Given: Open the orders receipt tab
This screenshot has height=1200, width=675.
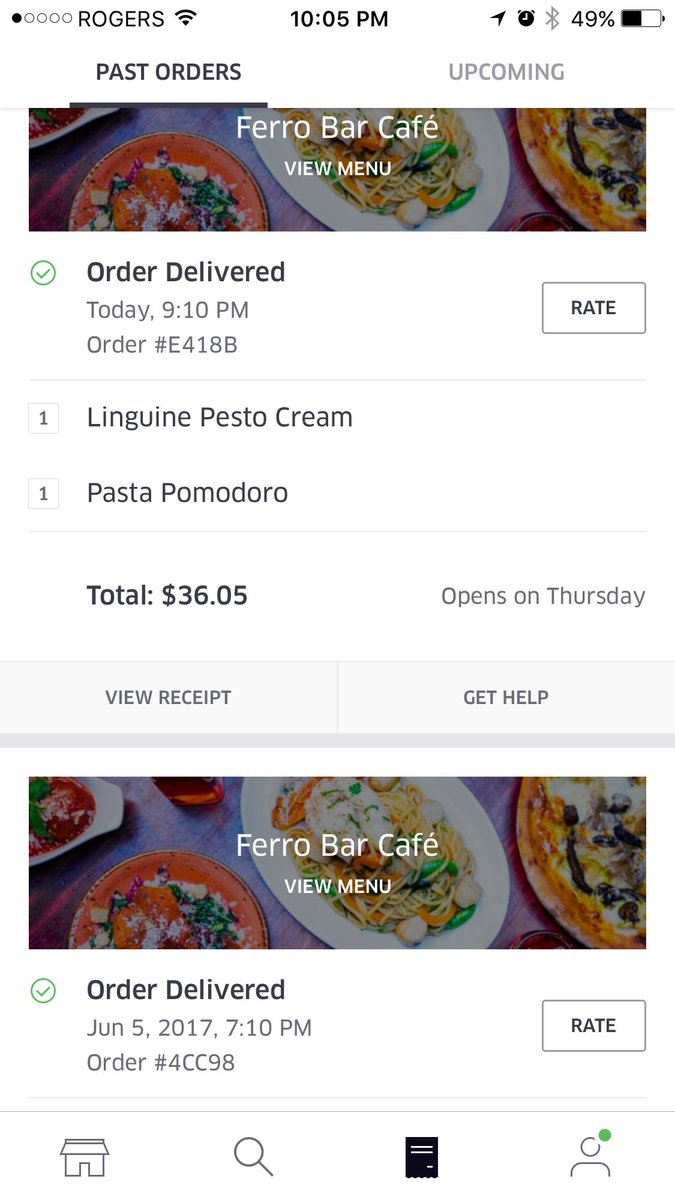Looking at the screenshot, I should [x=421, y=1157].
